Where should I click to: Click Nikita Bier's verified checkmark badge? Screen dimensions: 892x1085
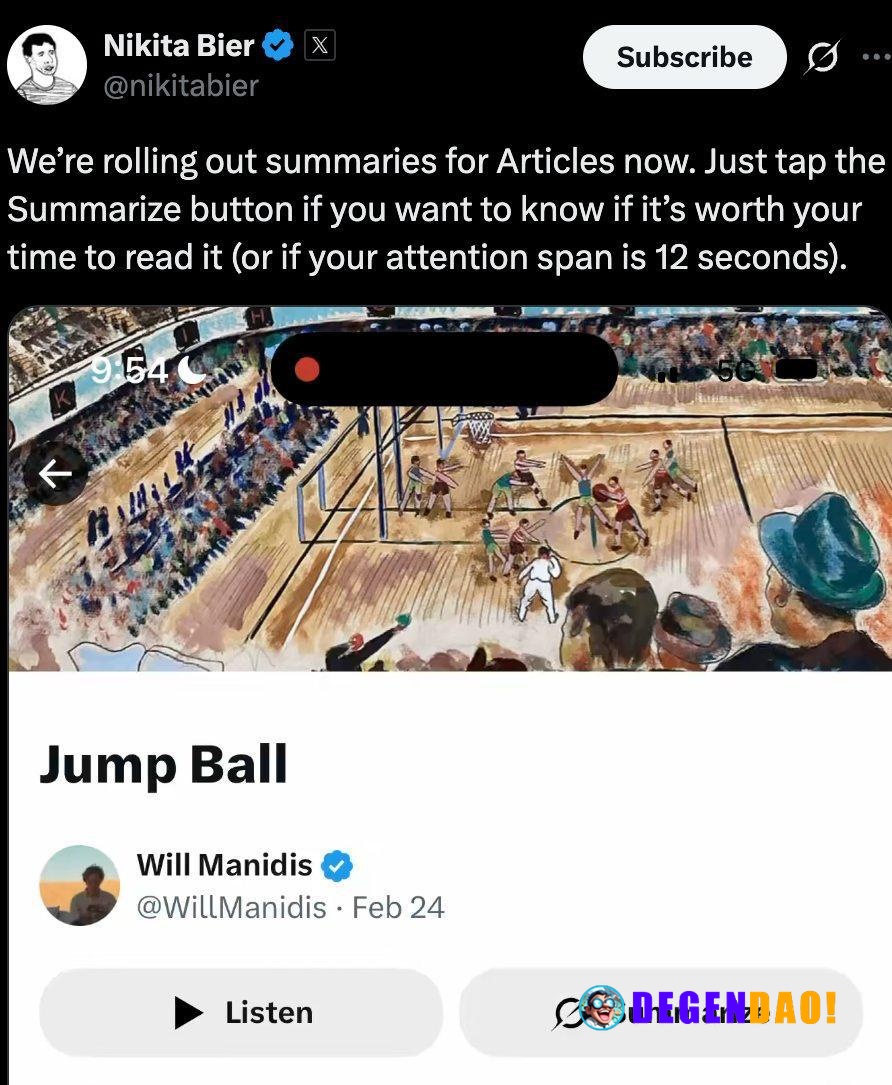tap(277, 44)
